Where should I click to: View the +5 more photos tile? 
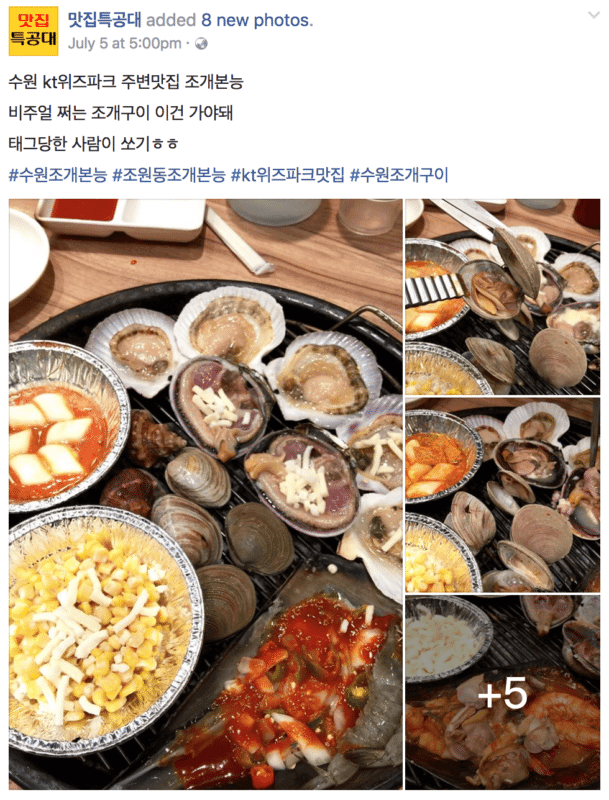point(502,693)
